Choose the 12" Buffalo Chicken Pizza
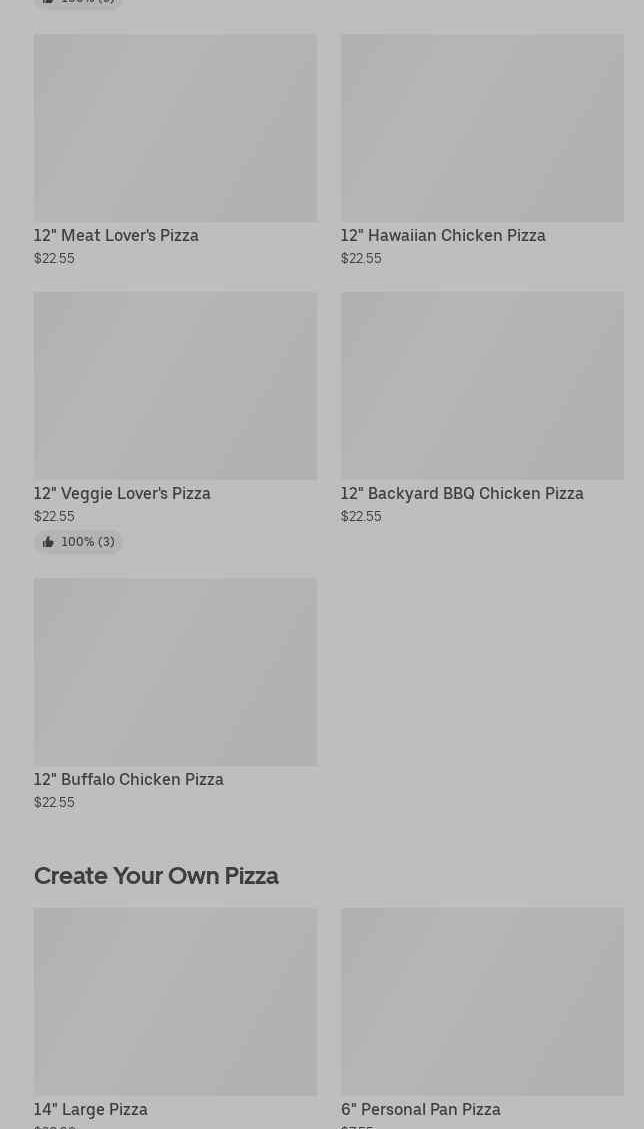644x1129 pixels. click(x=175, y=694)
